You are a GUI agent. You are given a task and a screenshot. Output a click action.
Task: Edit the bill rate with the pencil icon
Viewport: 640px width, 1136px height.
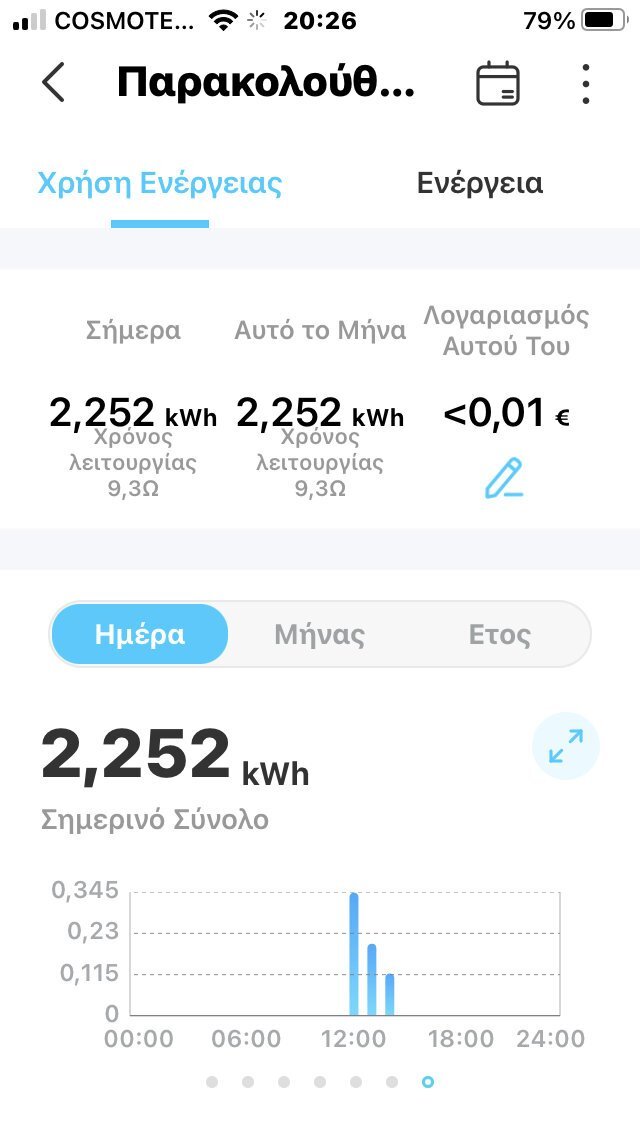coord(504,477)
